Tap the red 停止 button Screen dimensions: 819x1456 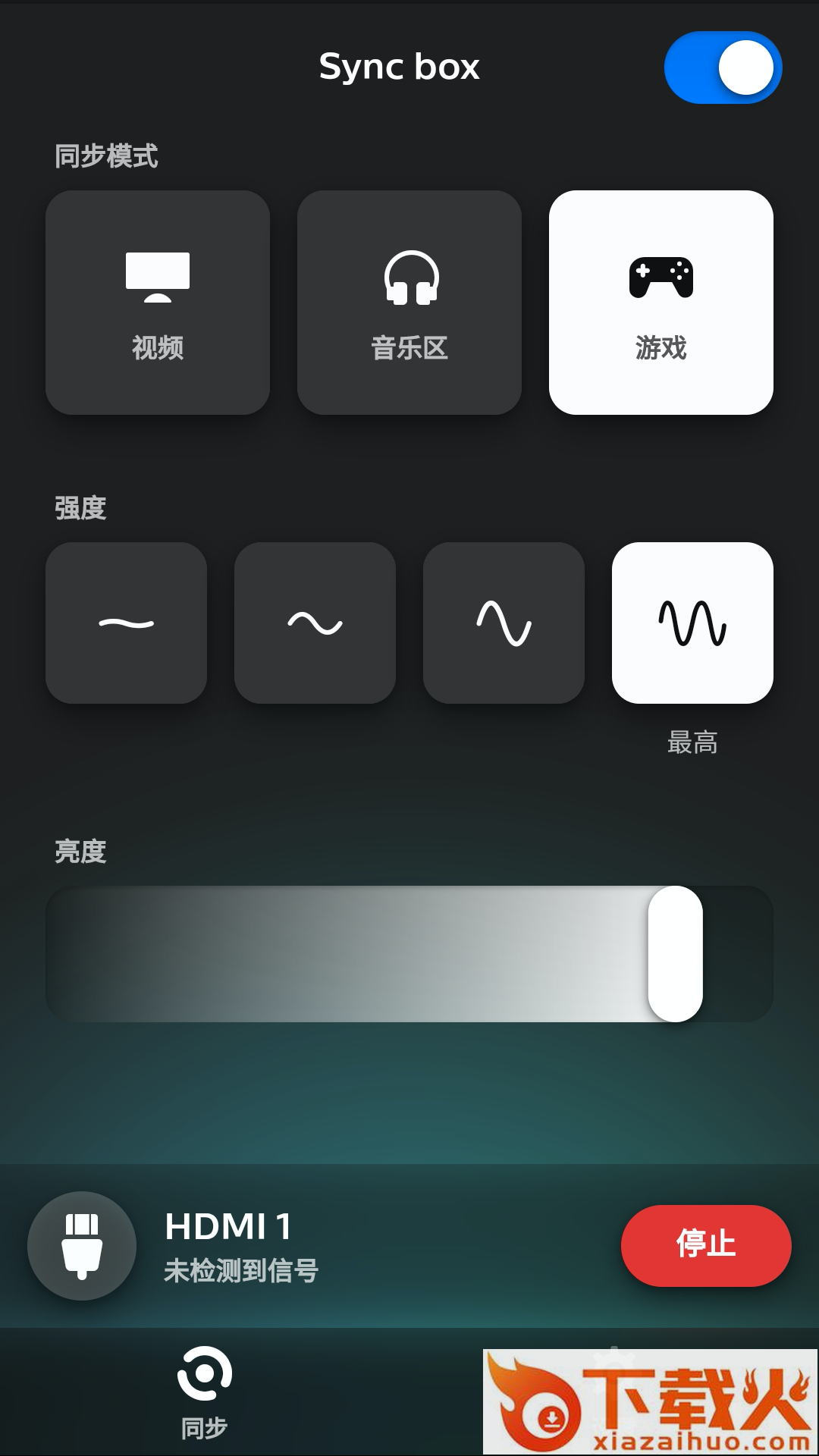706,1246
